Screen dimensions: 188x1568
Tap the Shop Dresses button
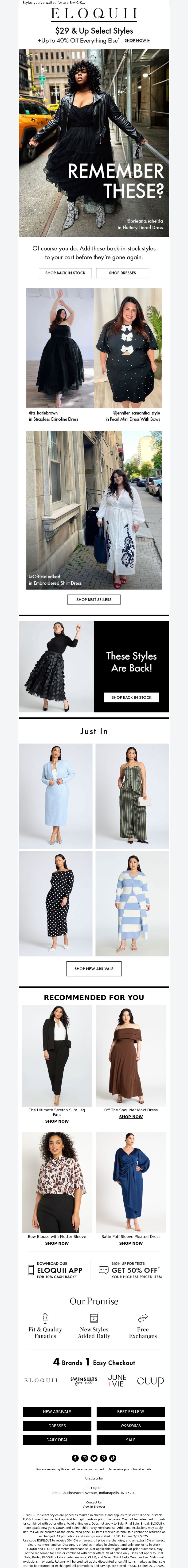click(122, 273)
